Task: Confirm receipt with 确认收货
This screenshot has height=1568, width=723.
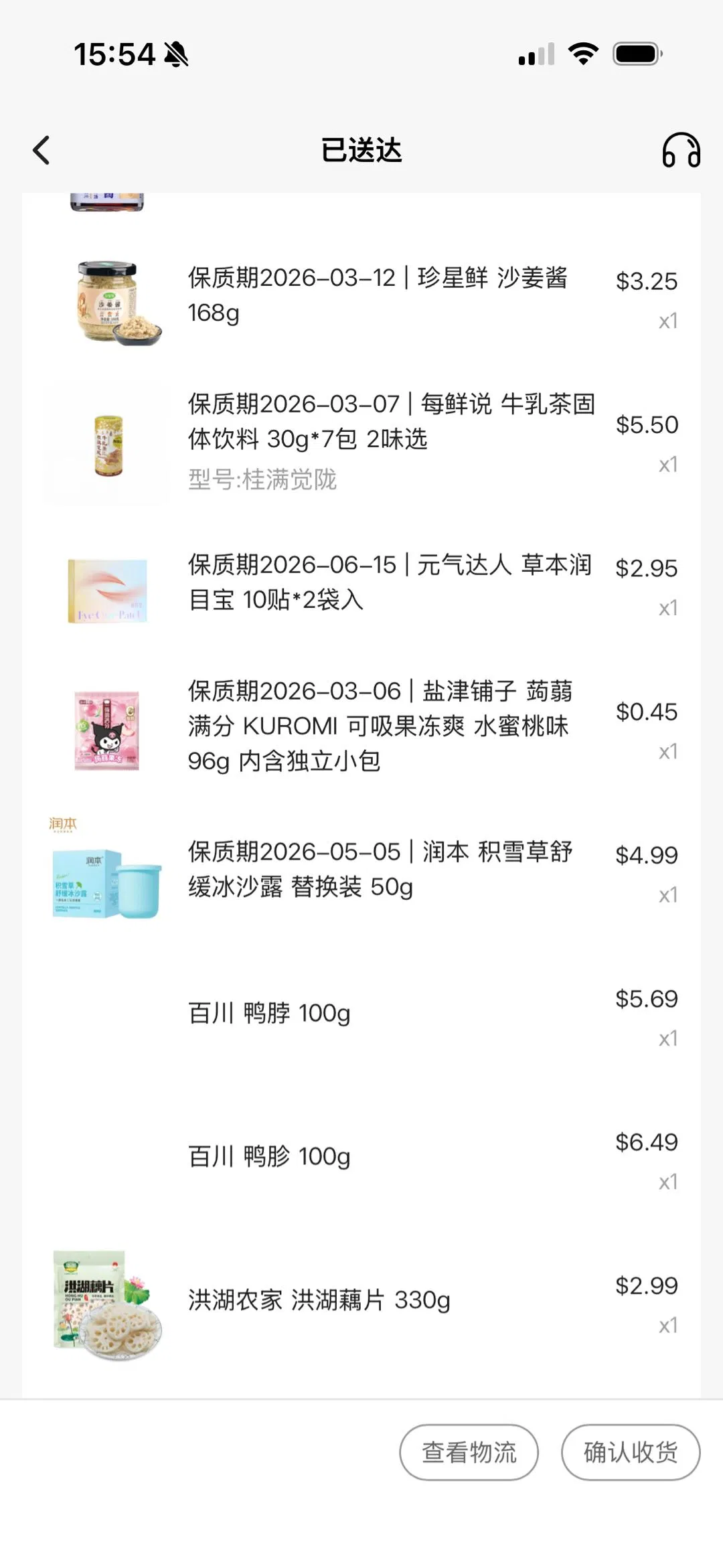Action: [x=630, y=1452]
